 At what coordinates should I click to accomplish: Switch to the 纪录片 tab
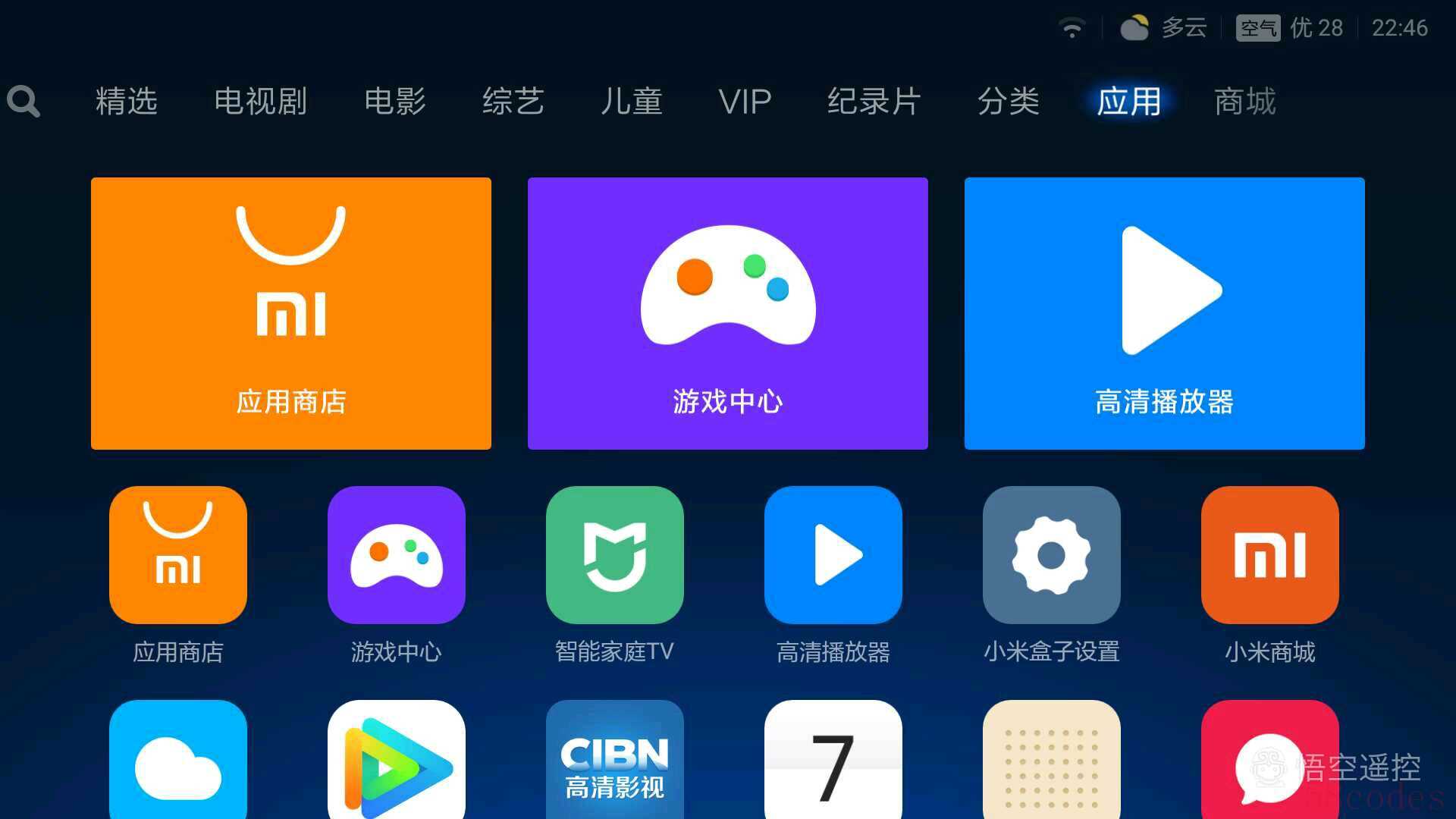coord(874,101)
